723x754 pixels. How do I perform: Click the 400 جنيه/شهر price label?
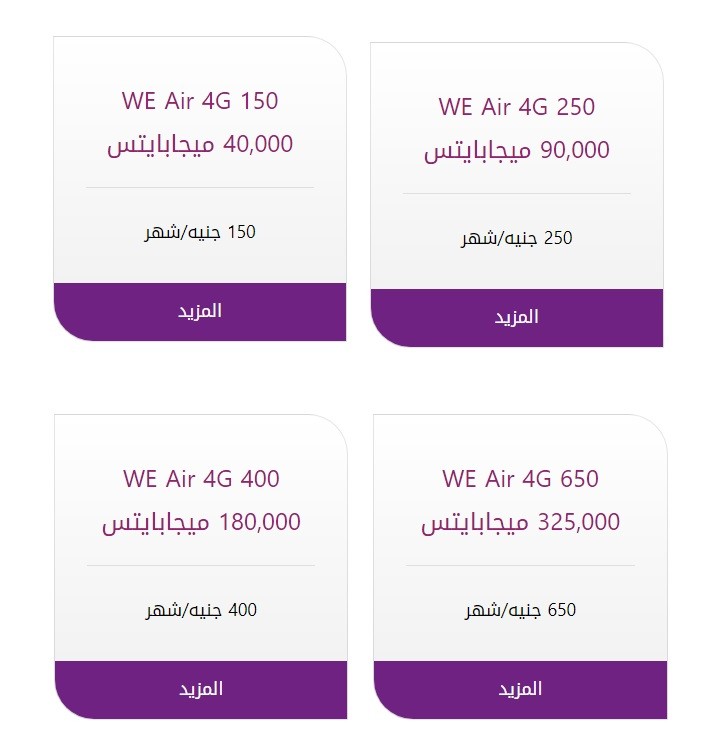coord(198,609)
